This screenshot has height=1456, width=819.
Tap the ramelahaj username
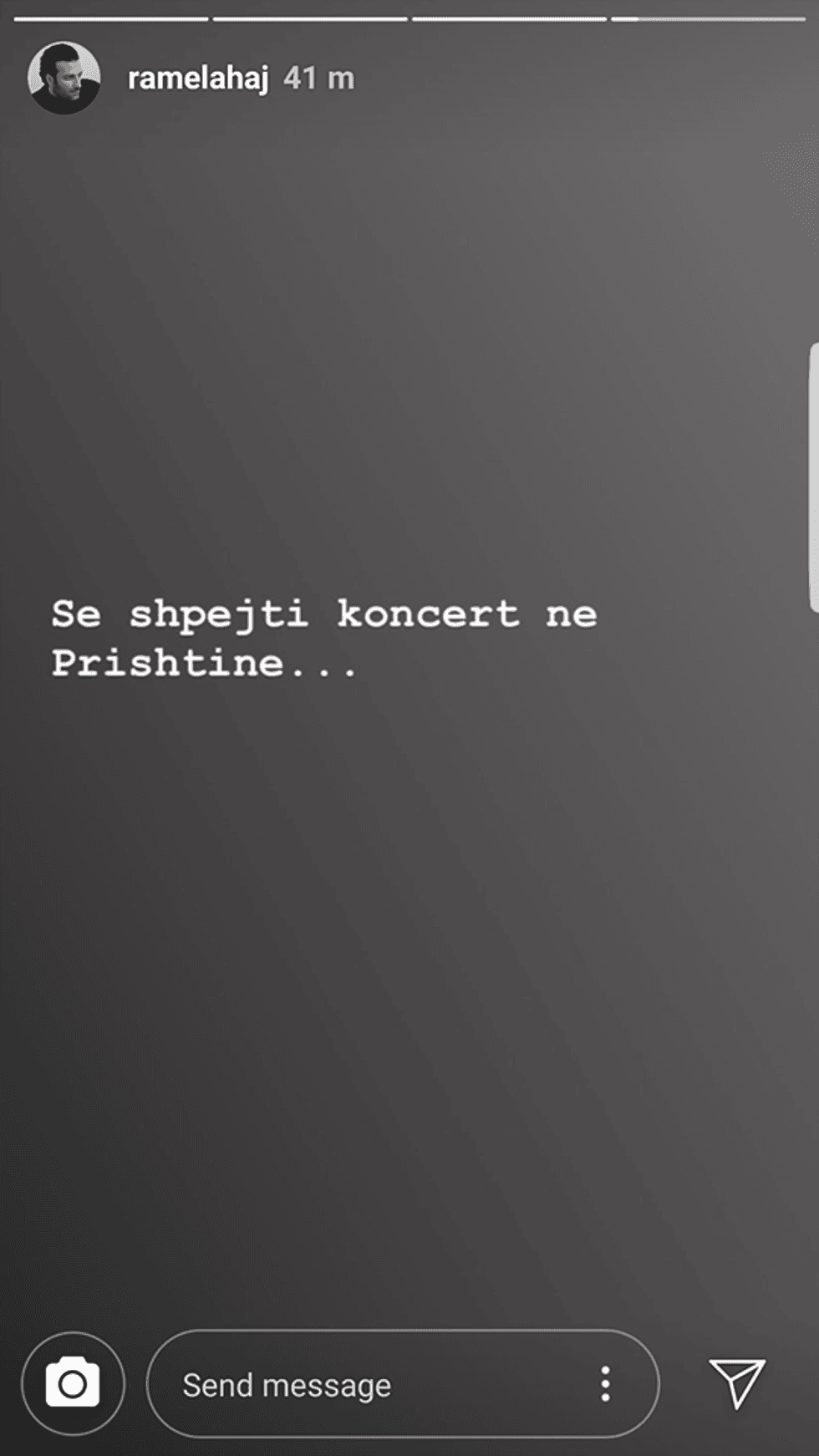198,79
